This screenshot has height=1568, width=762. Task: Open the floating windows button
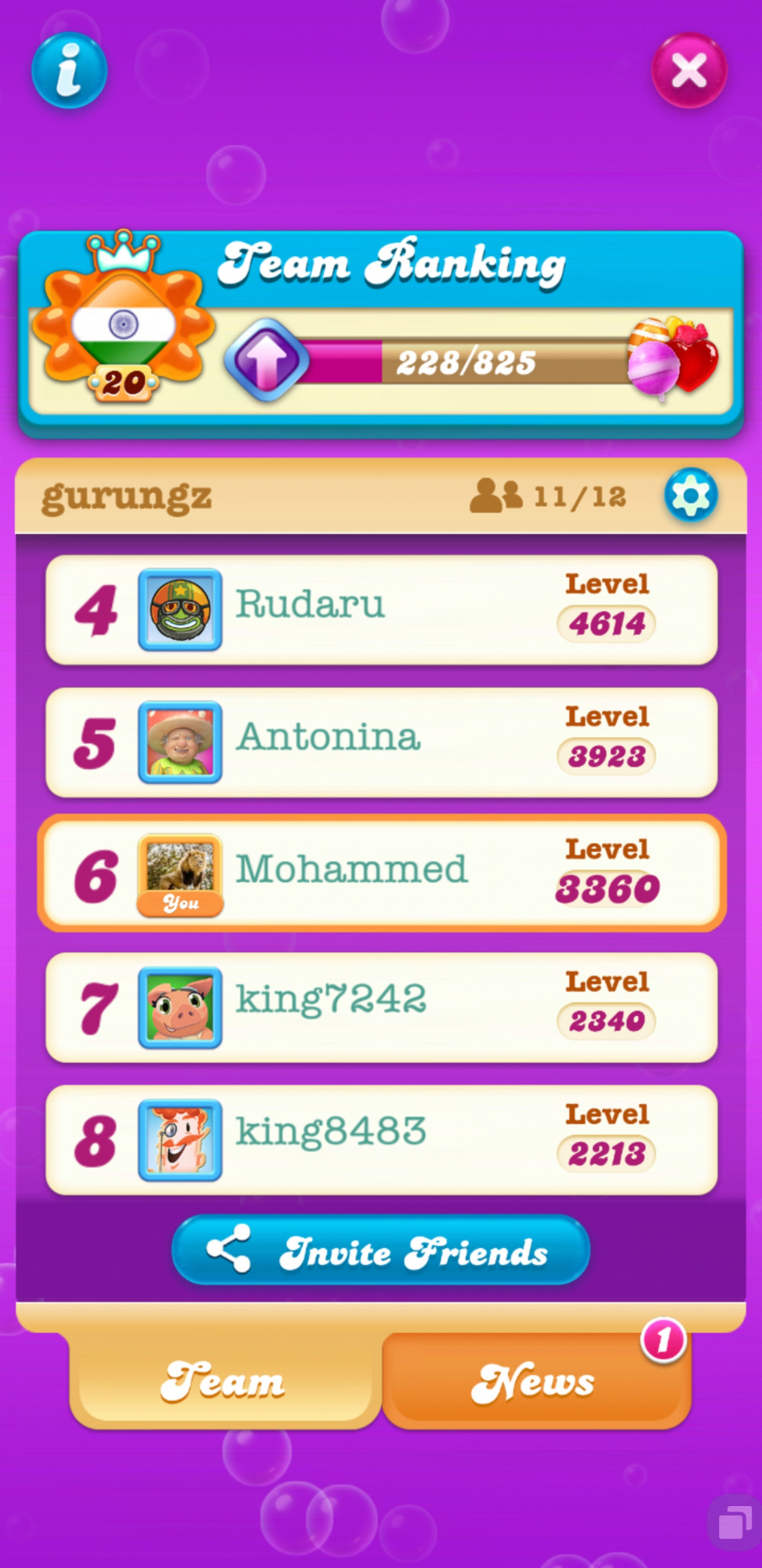(x=734, y=1523)
